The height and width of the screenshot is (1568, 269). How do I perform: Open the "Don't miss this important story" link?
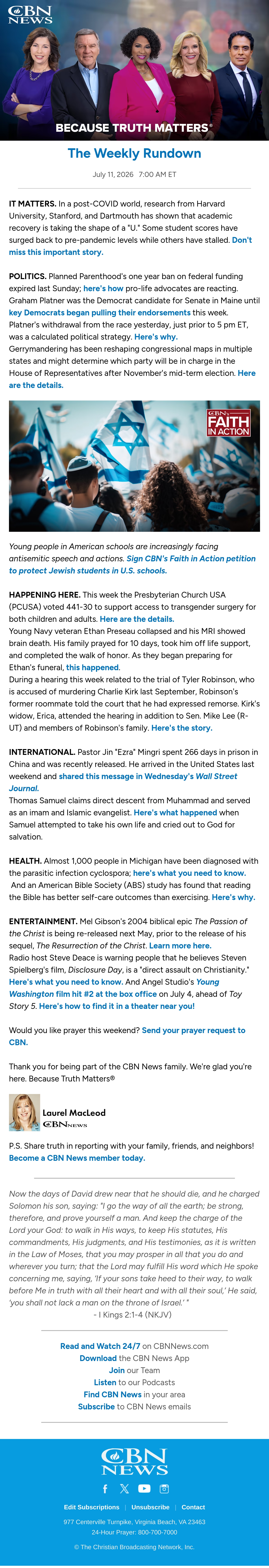56,252
